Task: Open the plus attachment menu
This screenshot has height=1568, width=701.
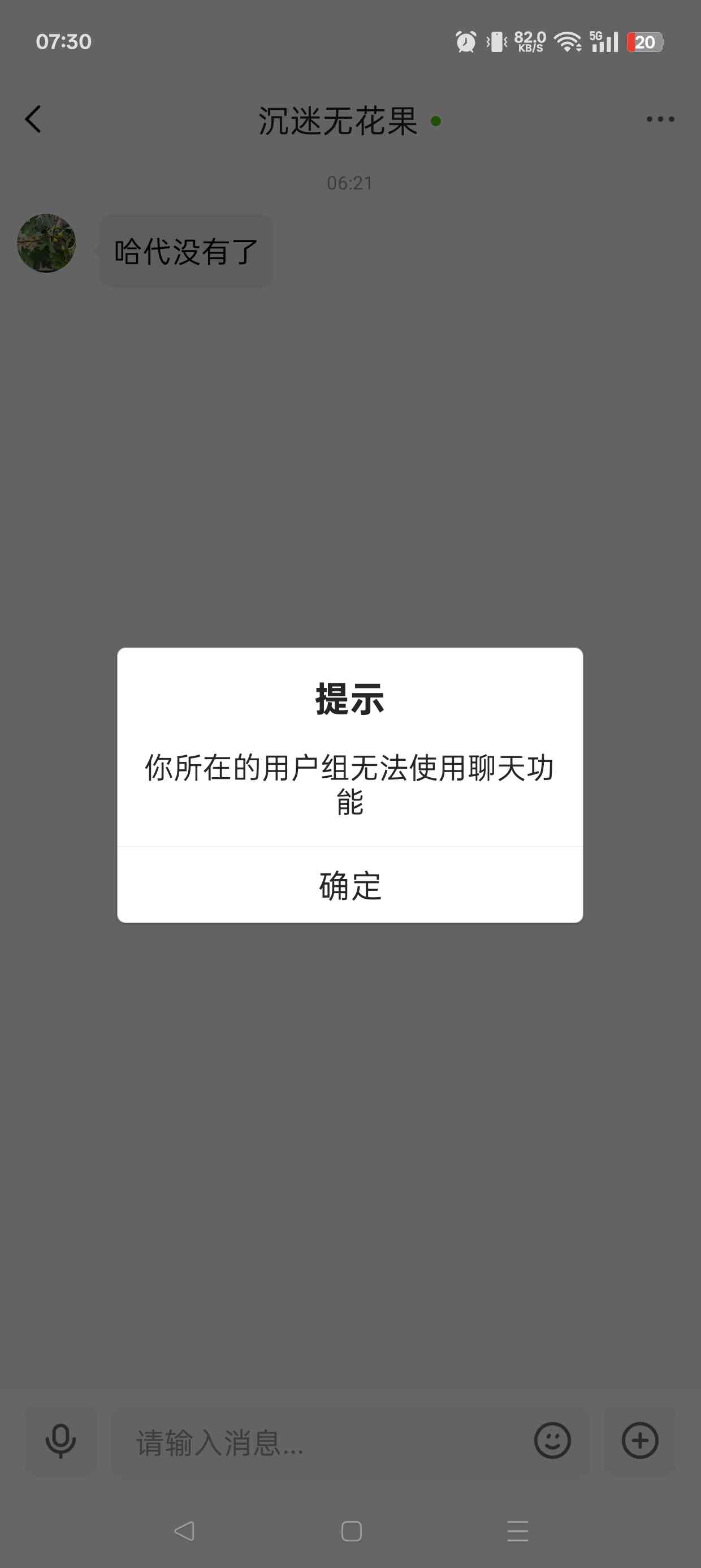Action: 639,1441
